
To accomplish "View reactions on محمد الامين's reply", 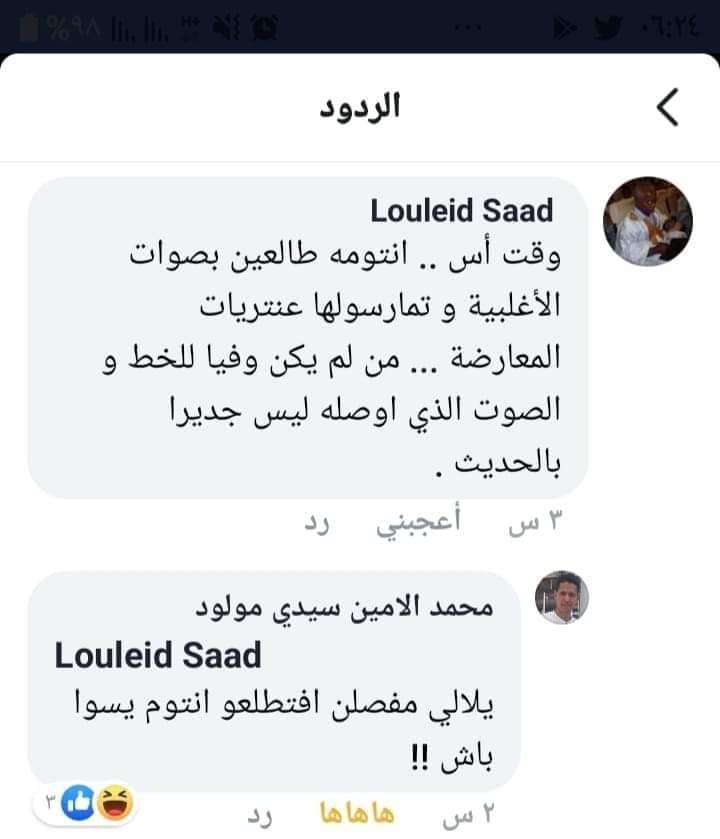I will [85, 800].
